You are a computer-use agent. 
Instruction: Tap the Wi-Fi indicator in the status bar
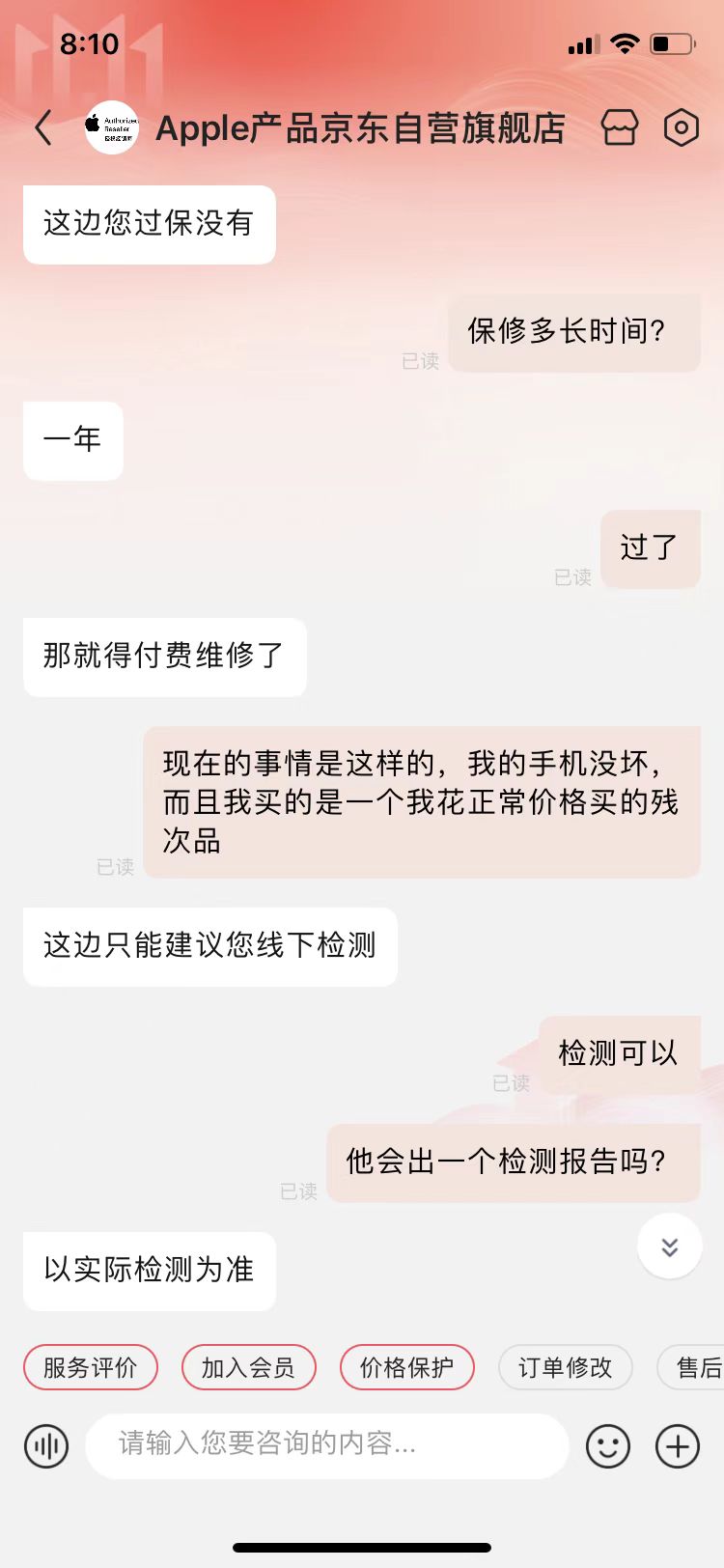pyautogui.click(x=627, y=42)
